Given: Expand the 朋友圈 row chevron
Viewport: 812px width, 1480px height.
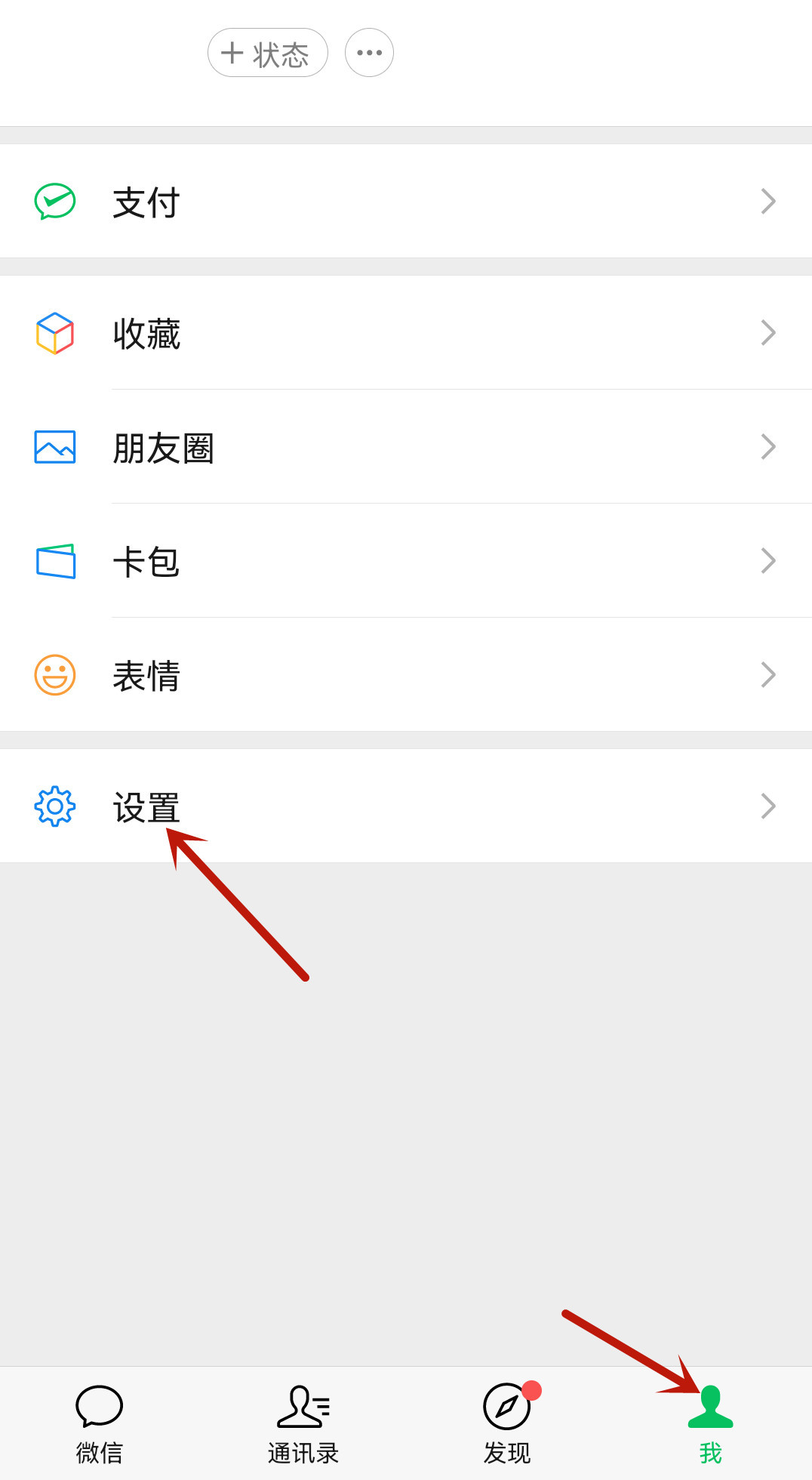Looking at the screenshot, I should 768,447.
